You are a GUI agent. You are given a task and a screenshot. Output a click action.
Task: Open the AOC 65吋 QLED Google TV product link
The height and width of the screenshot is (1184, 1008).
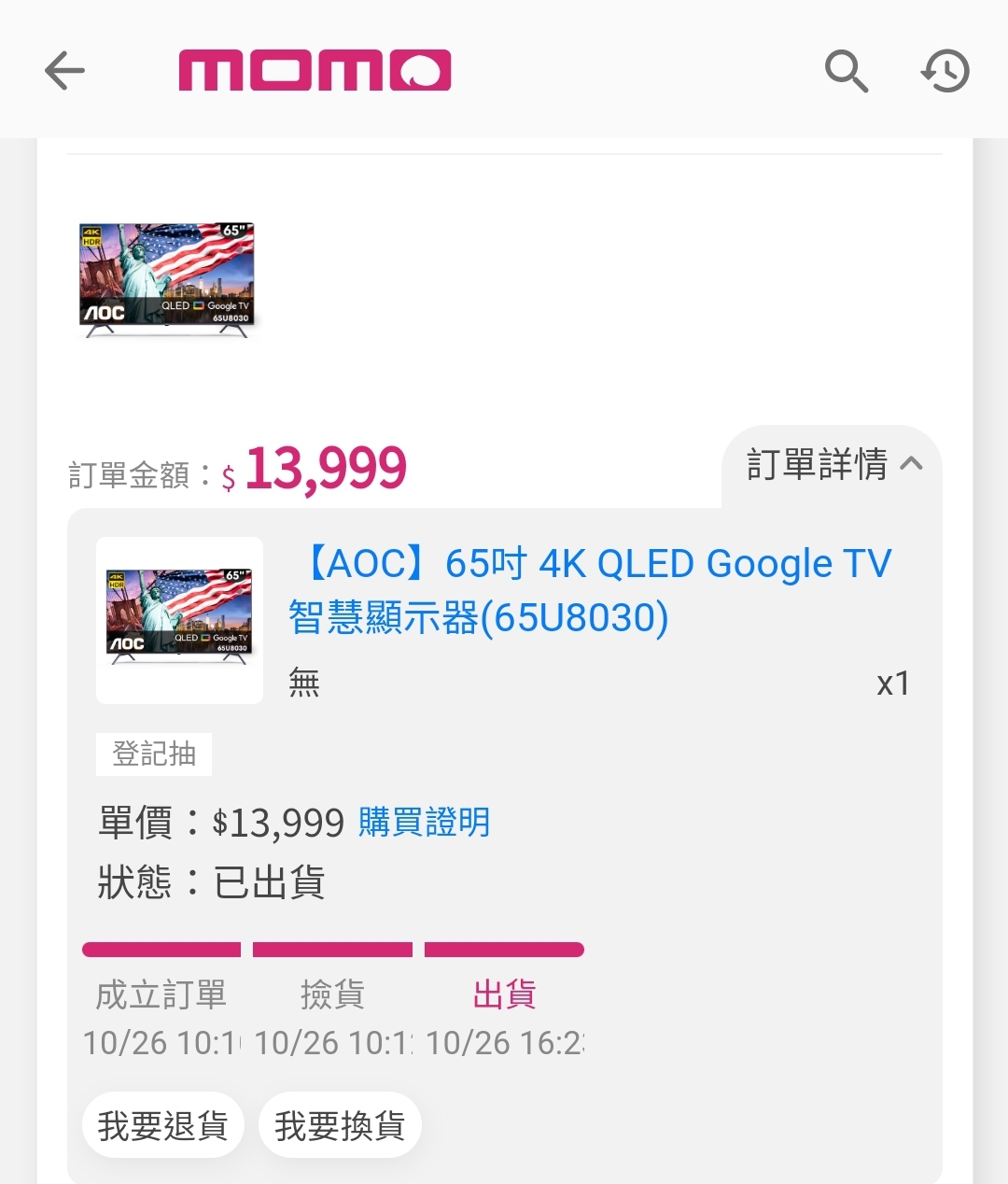coord(590,590)
